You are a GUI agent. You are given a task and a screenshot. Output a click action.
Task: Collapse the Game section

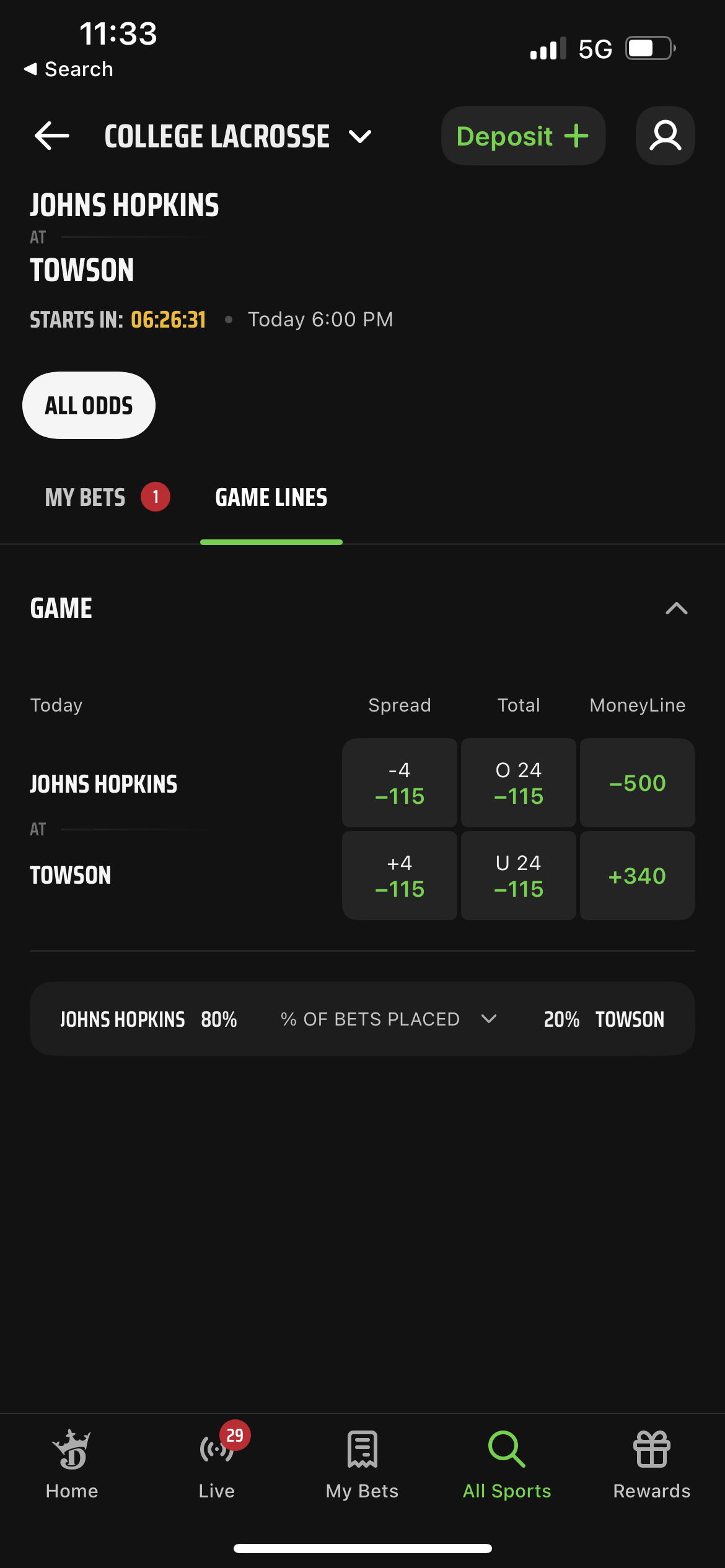677,608
